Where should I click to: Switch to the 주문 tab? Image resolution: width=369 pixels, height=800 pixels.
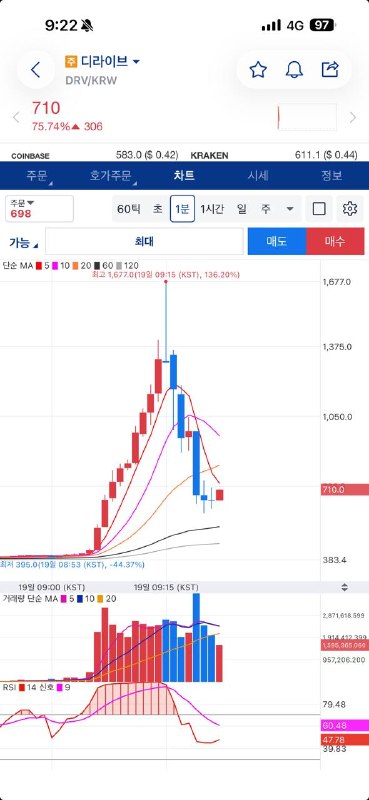coord(37,176)
